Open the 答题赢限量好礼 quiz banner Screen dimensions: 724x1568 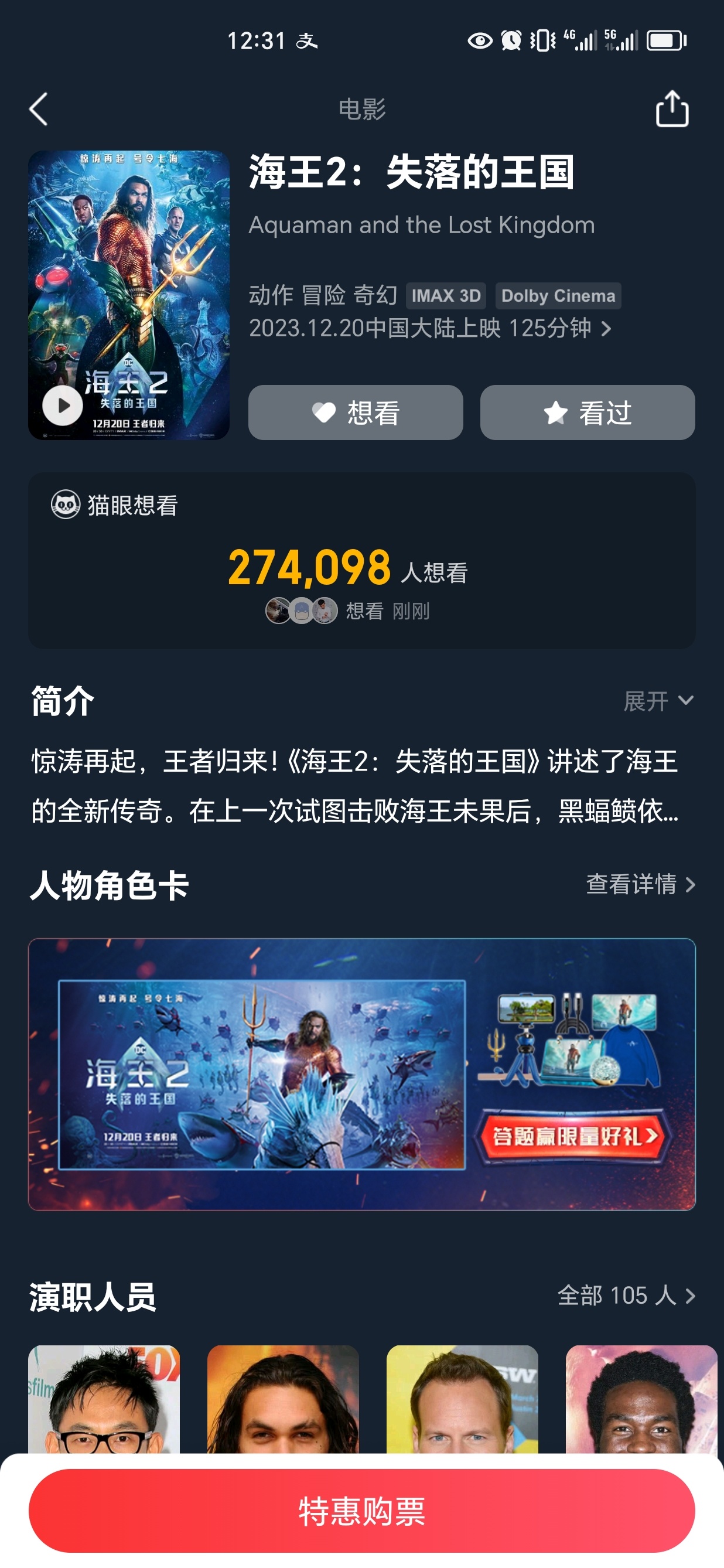coord(573,1136)
